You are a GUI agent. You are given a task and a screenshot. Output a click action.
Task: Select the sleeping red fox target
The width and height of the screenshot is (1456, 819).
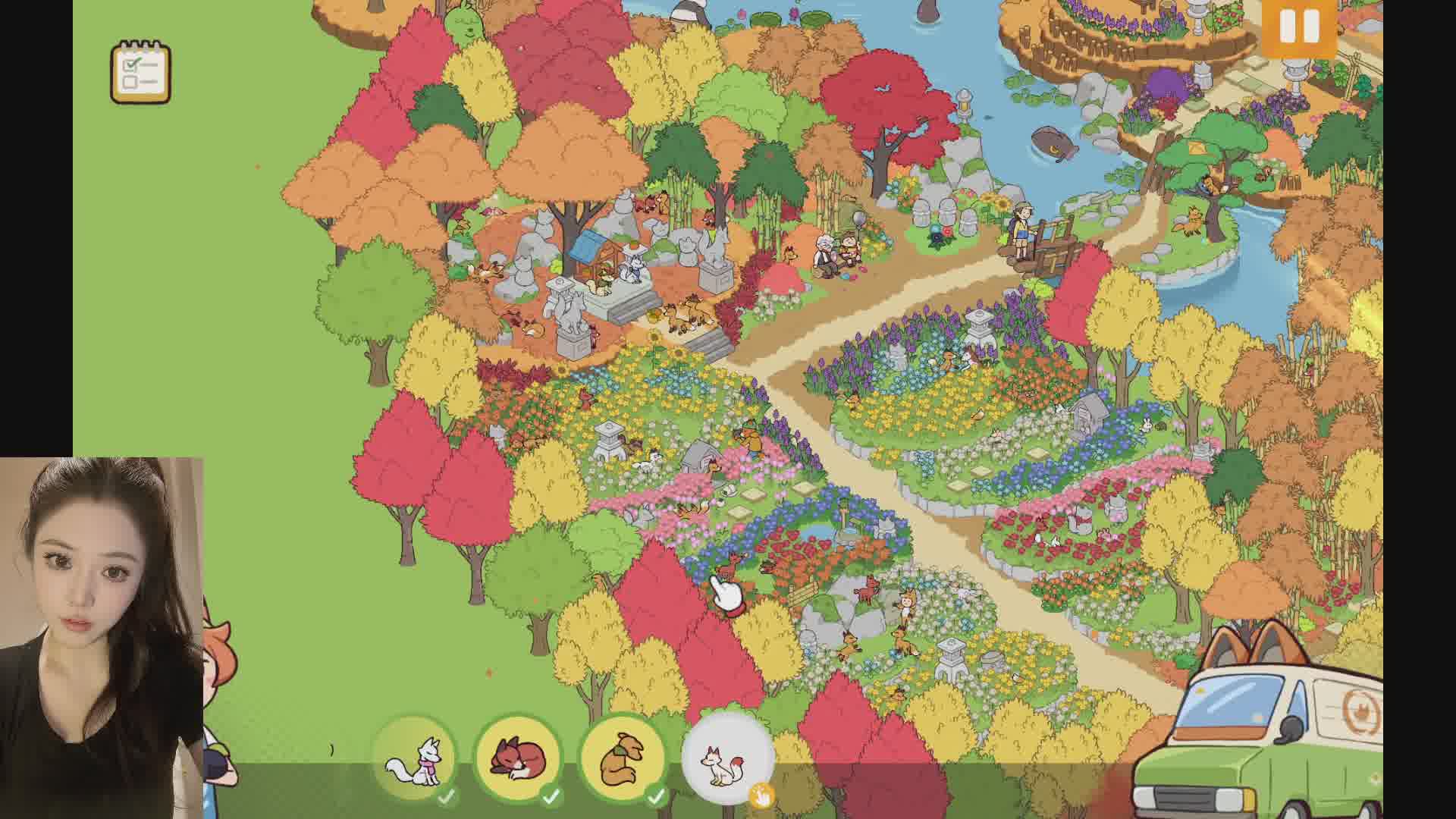(519, 758)
